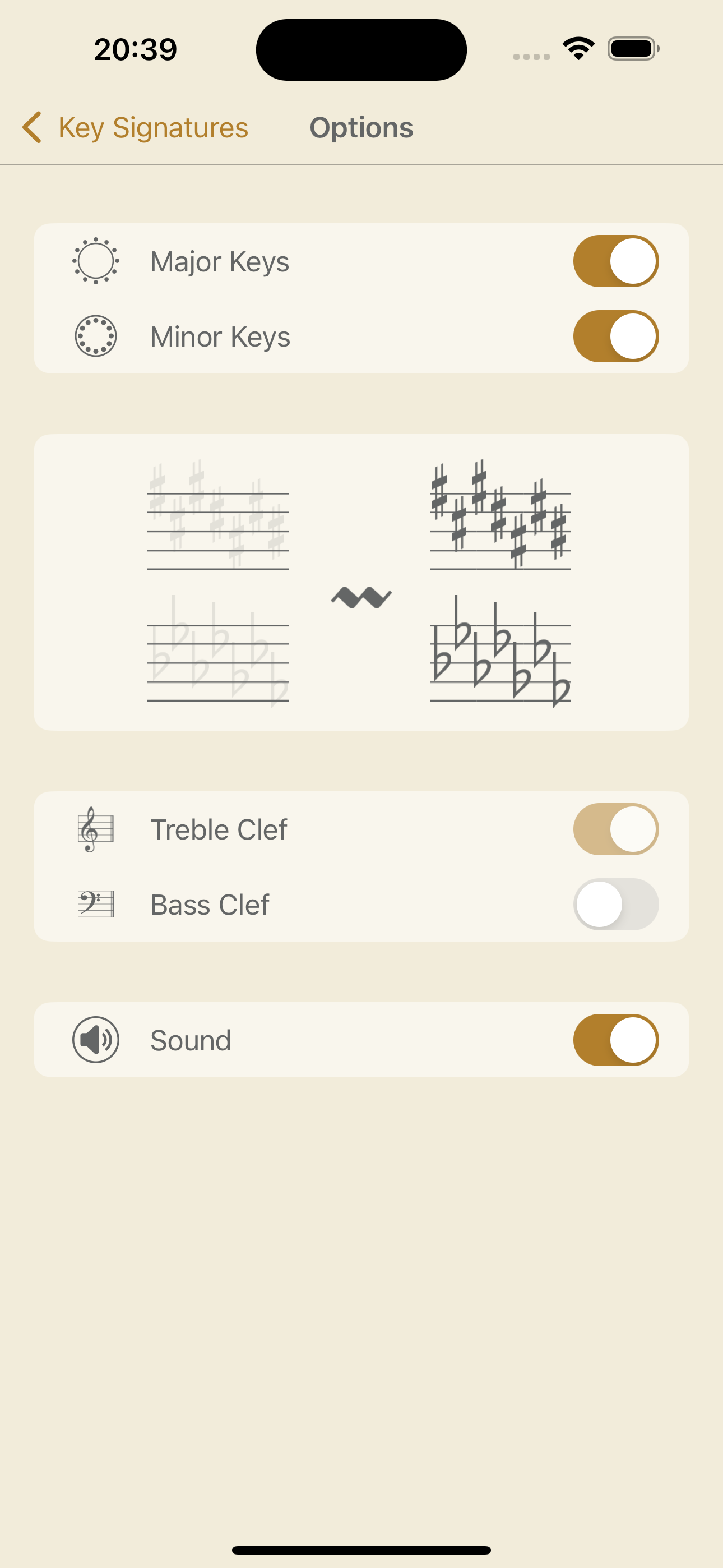This screenshot has height=1568, width=723.
Task: Disable the Major Keys toggle
Action: click(616, 261)
